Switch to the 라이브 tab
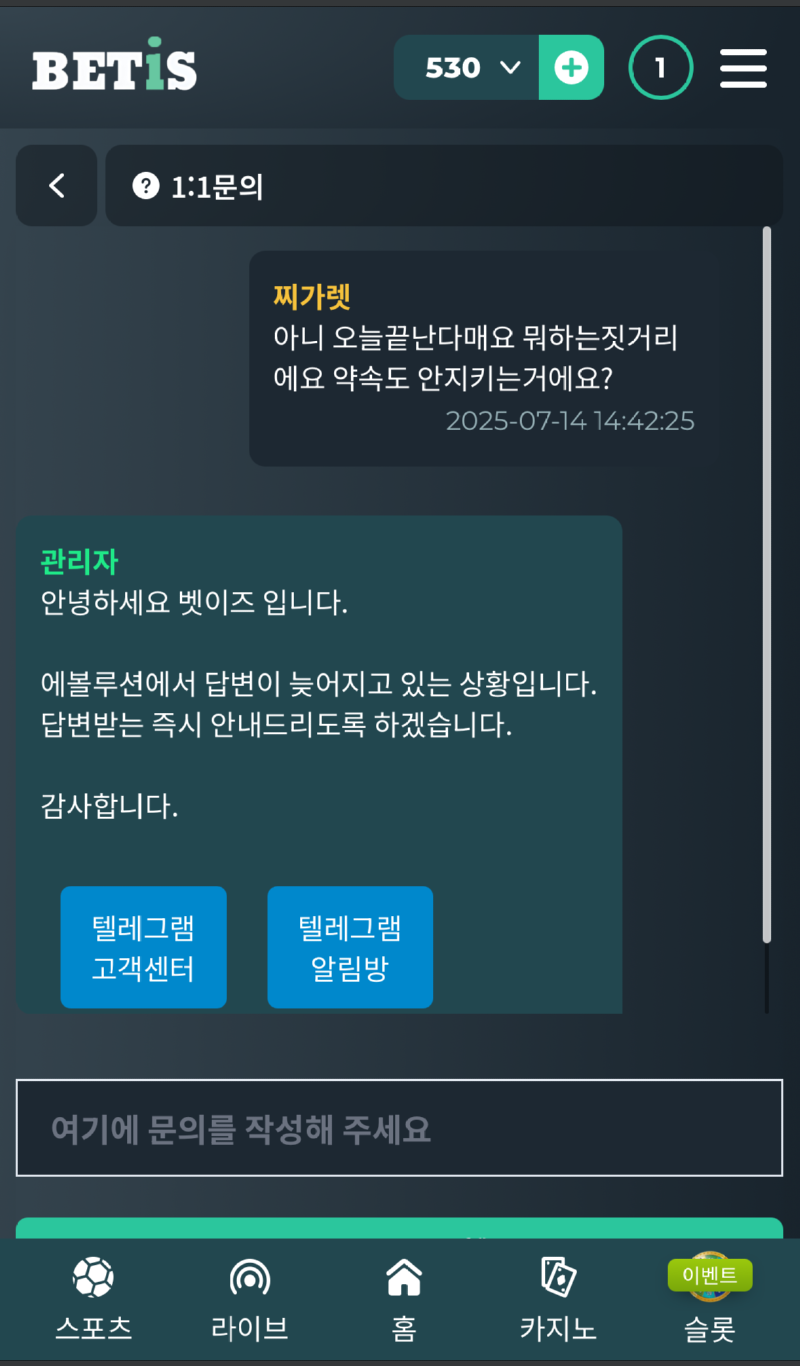The image size is (800, 1366). [x=249, y=1300]
